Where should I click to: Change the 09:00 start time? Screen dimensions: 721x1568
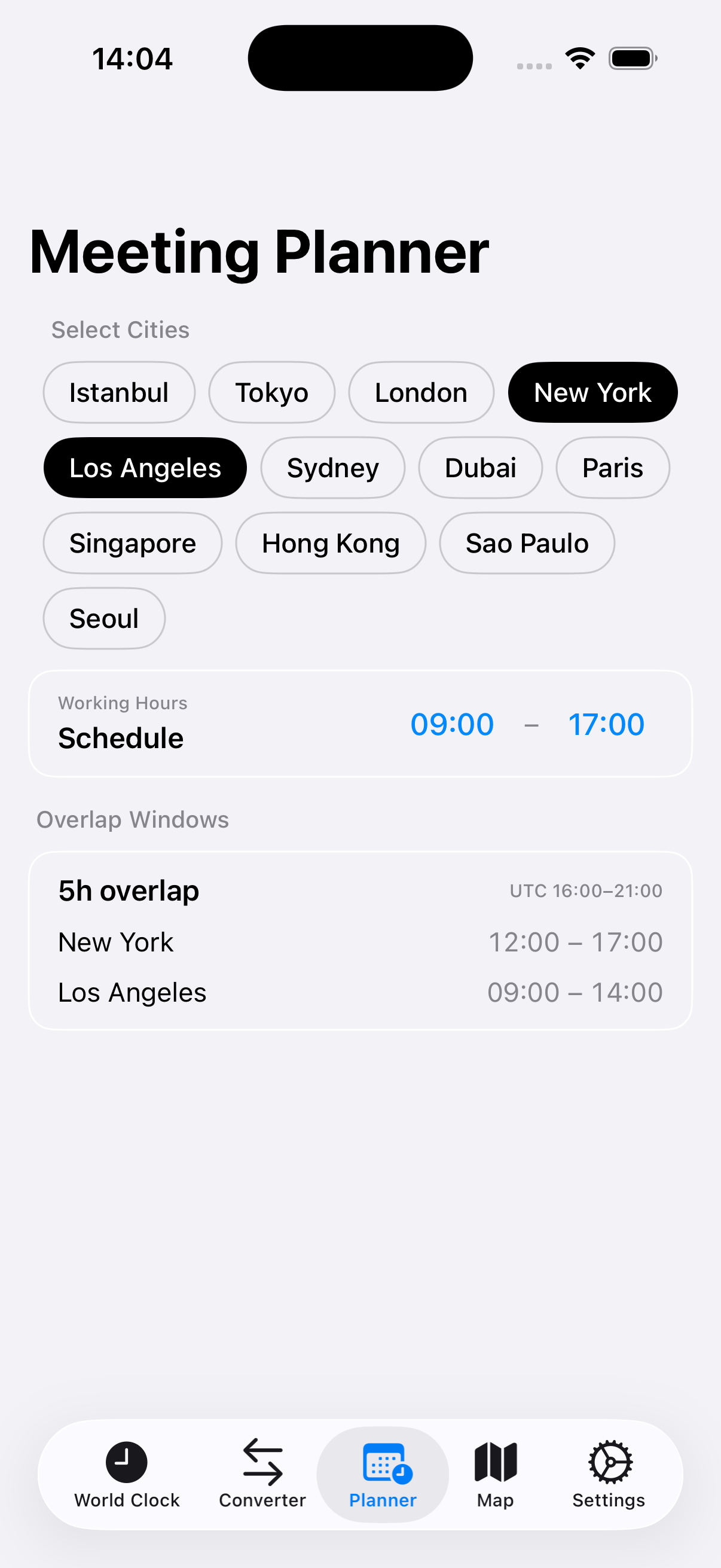pos(451,724)
